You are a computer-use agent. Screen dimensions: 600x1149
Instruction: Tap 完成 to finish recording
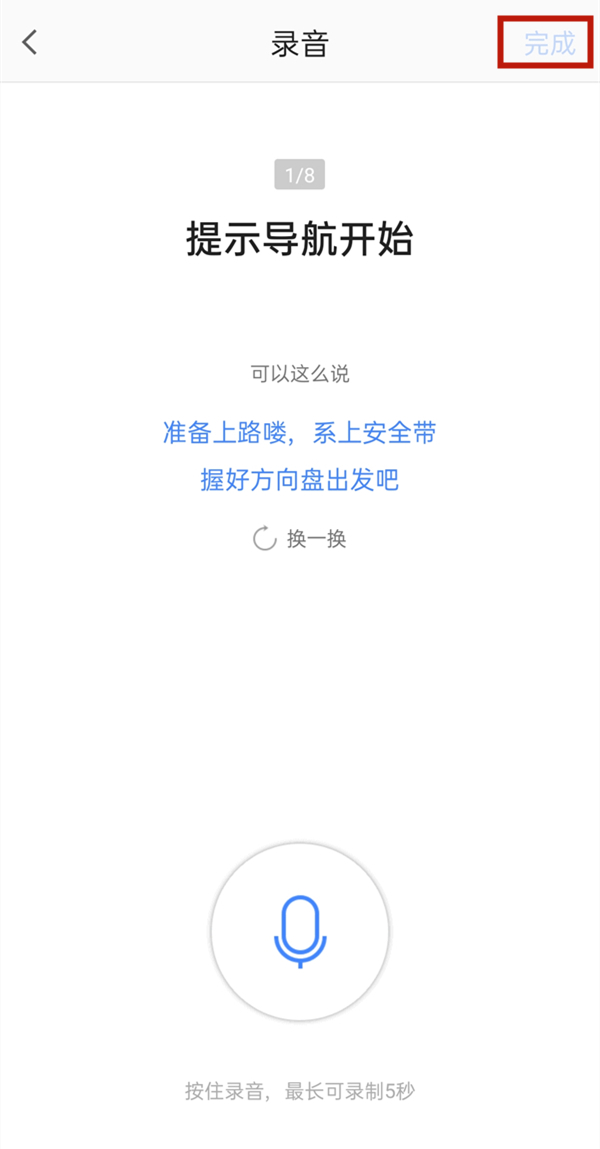(549, 43)
